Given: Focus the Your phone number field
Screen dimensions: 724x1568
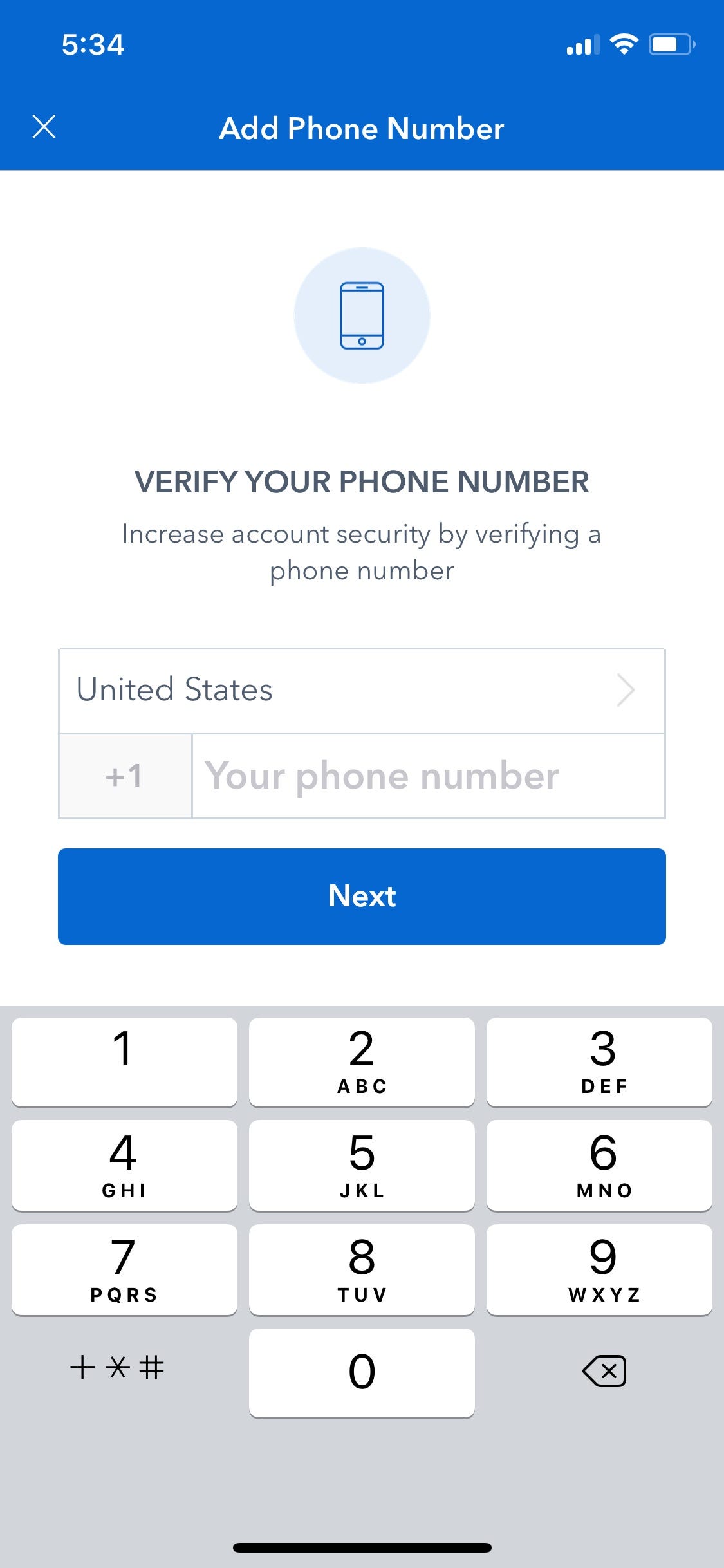Looking at the screenshot, I should (x=428, y=776).
